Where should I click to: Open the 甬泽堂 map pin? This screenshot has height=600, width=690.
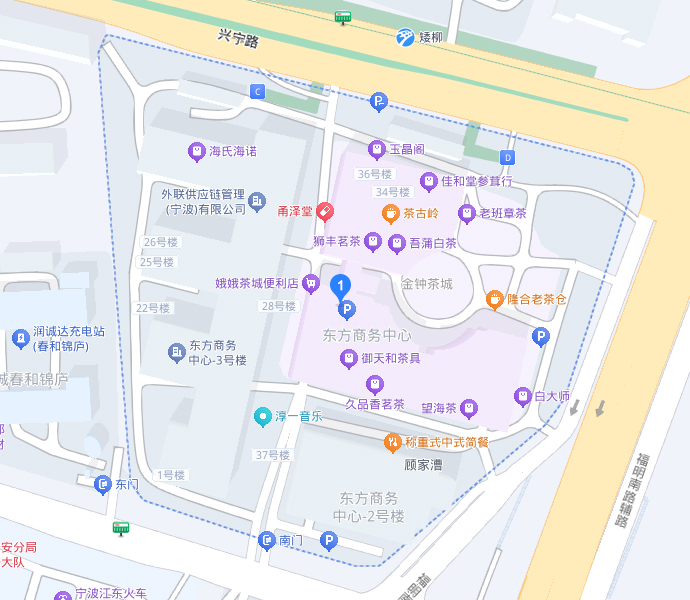coord(325,212)
